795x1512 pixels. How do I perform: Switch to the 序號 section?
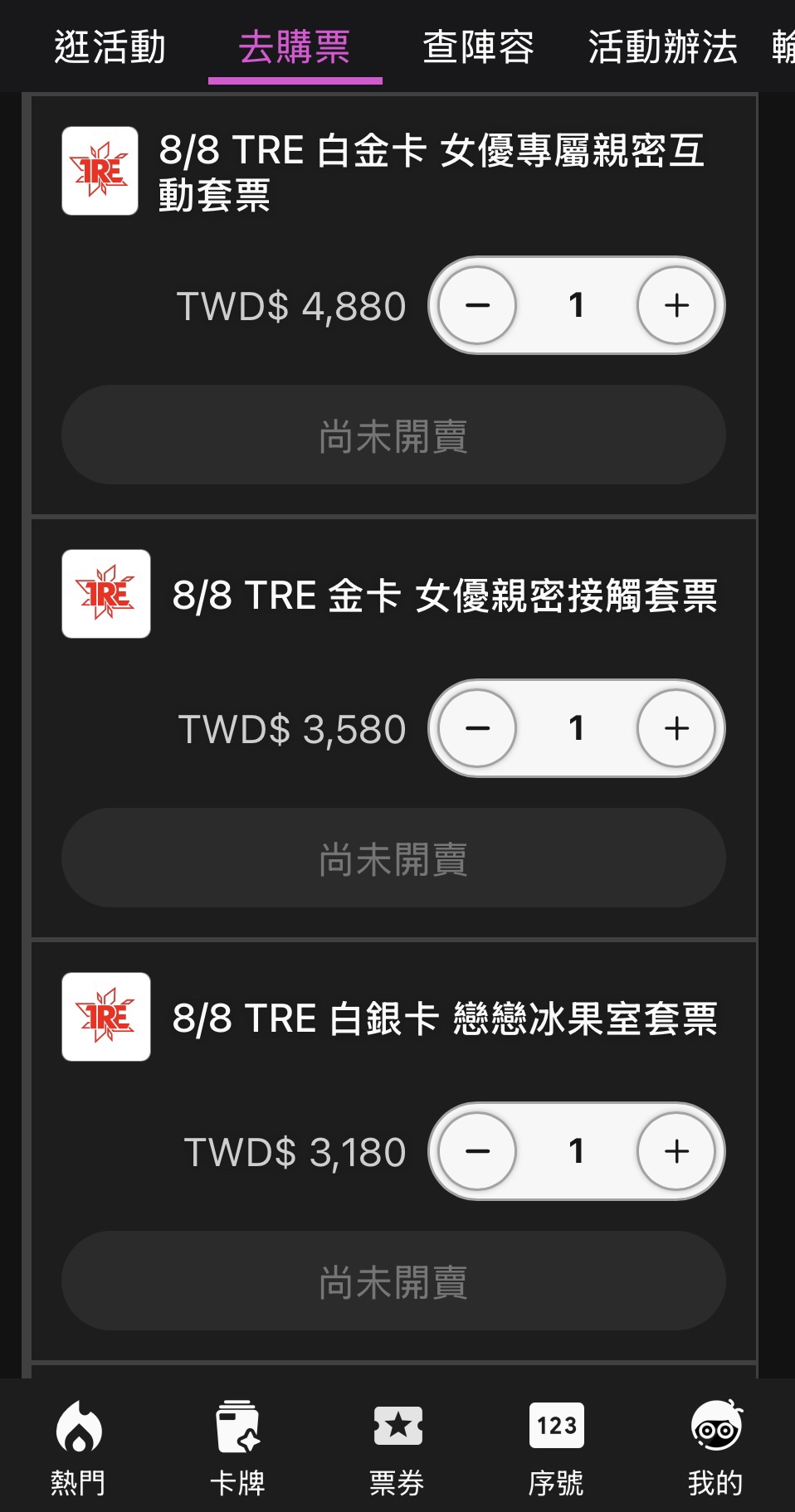point(556,1447)
